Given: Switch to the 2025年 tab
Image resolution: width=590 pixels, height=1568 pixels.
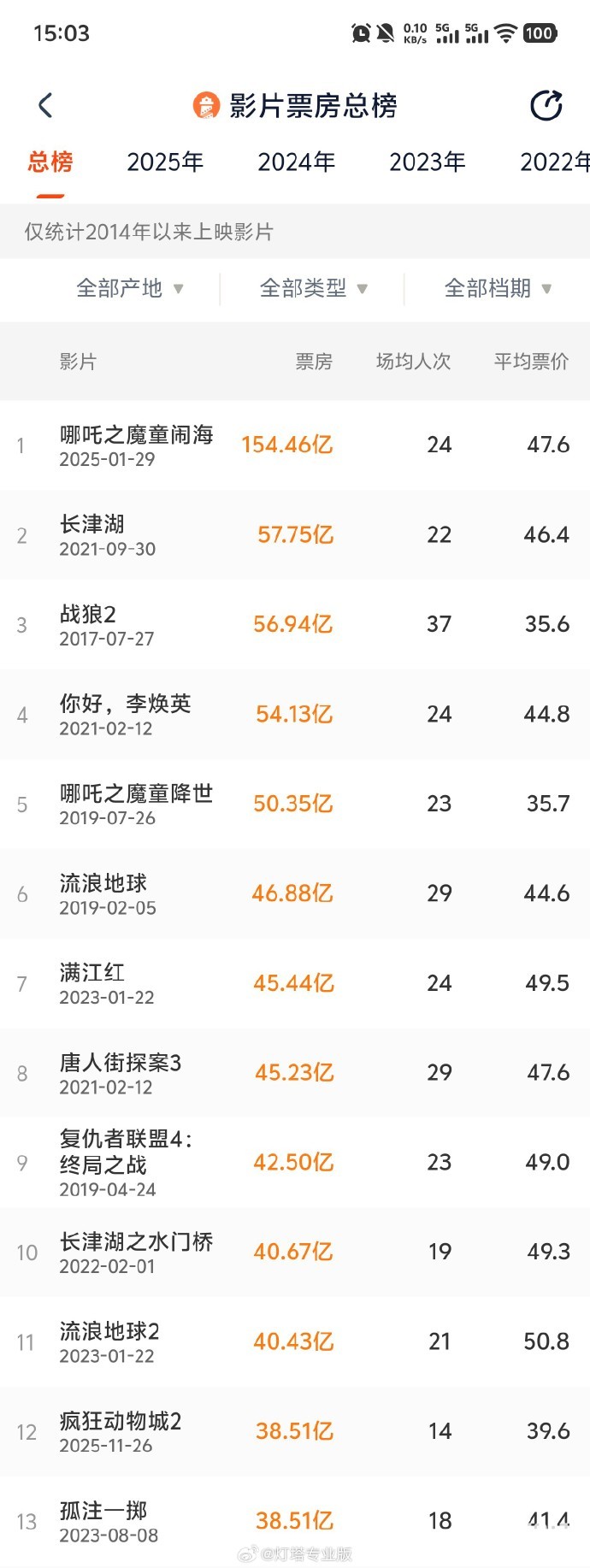Looking at the screenshot, I should 165,162.
